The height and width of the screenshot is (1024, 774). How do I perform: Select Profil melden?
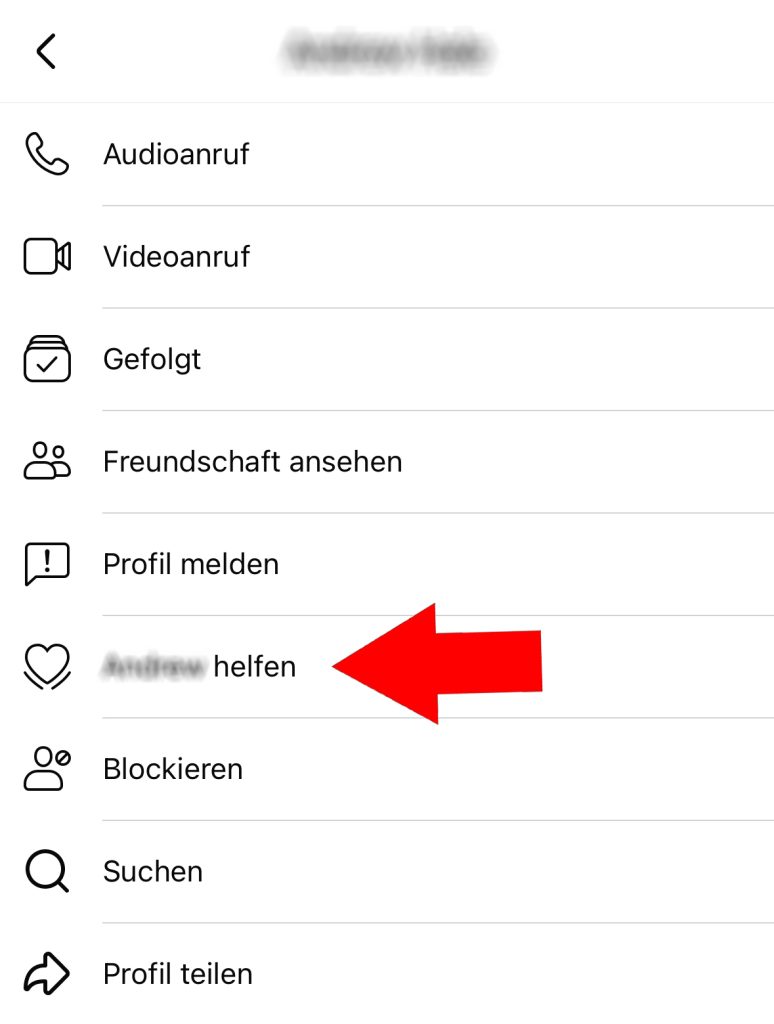coord(190,564)
